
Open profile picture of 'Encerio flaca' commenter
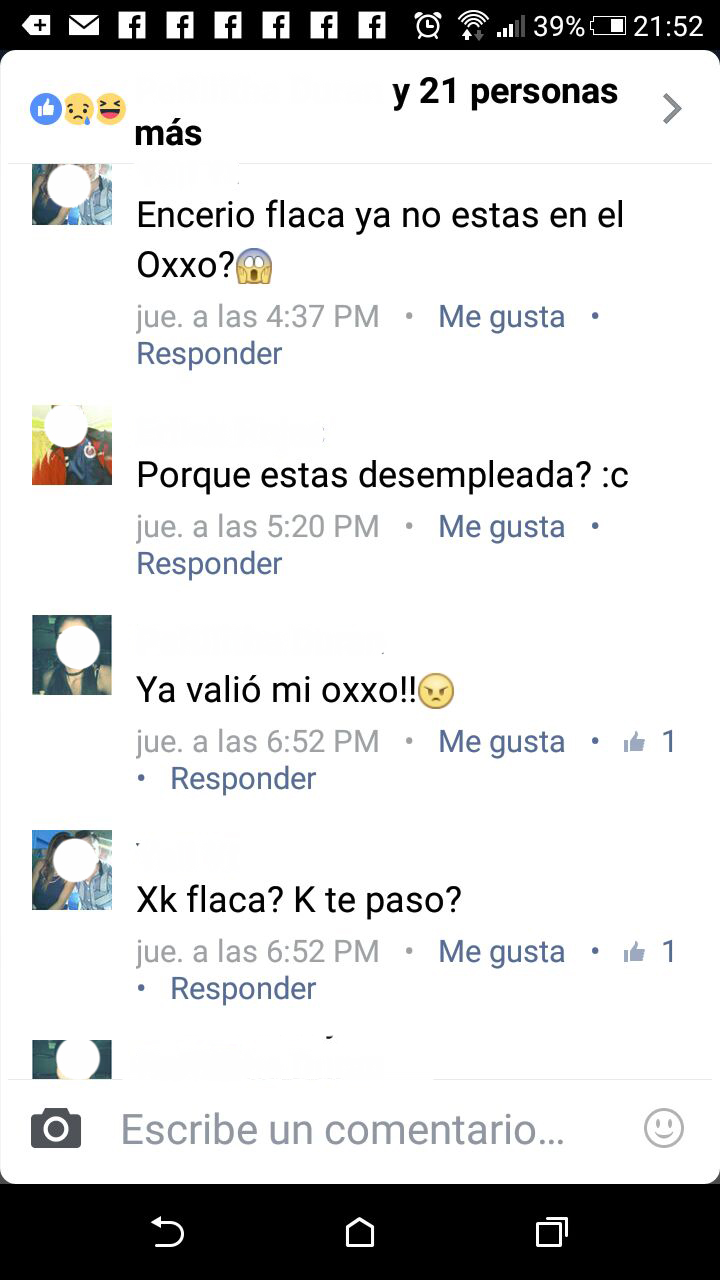click(x=71, y=193)
